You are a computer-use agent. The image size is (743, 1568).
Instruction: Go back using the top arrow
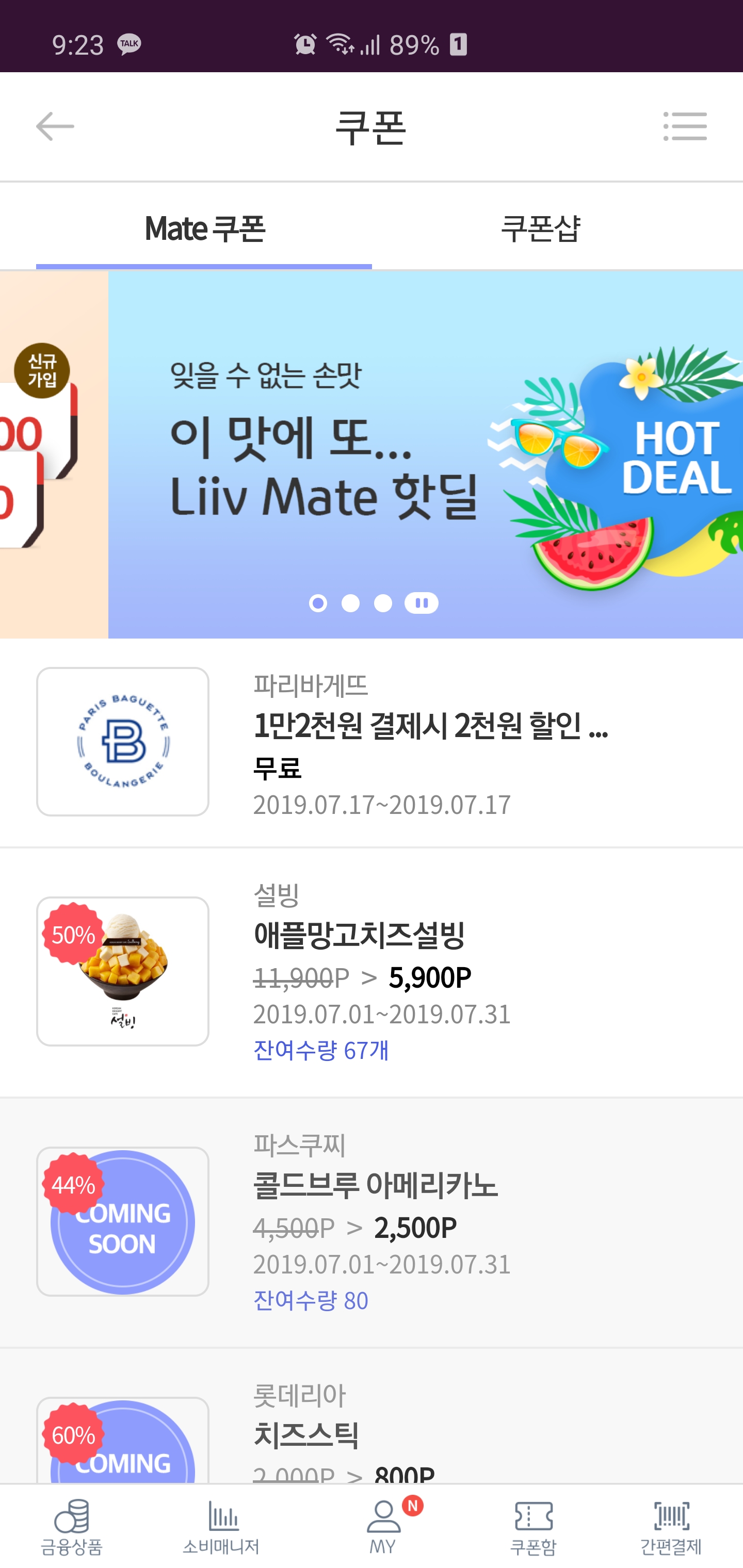coord(55,126)
